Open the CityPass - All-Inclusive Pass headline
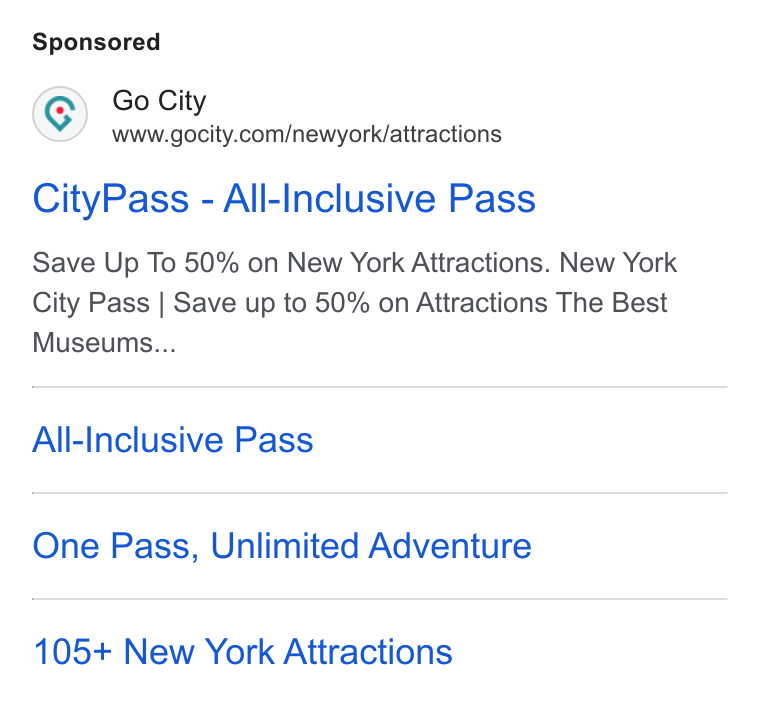Viewport: 760px width, 704px height. (284, 199)
